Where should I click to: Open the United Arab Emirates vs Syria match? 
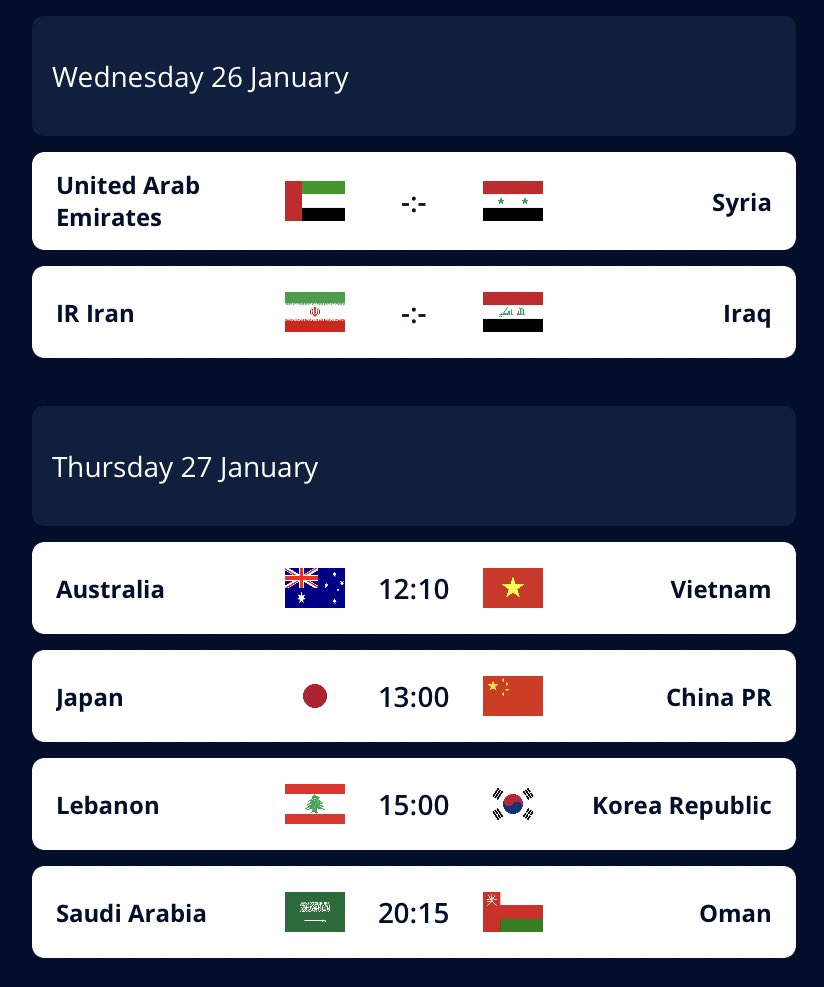413,201
